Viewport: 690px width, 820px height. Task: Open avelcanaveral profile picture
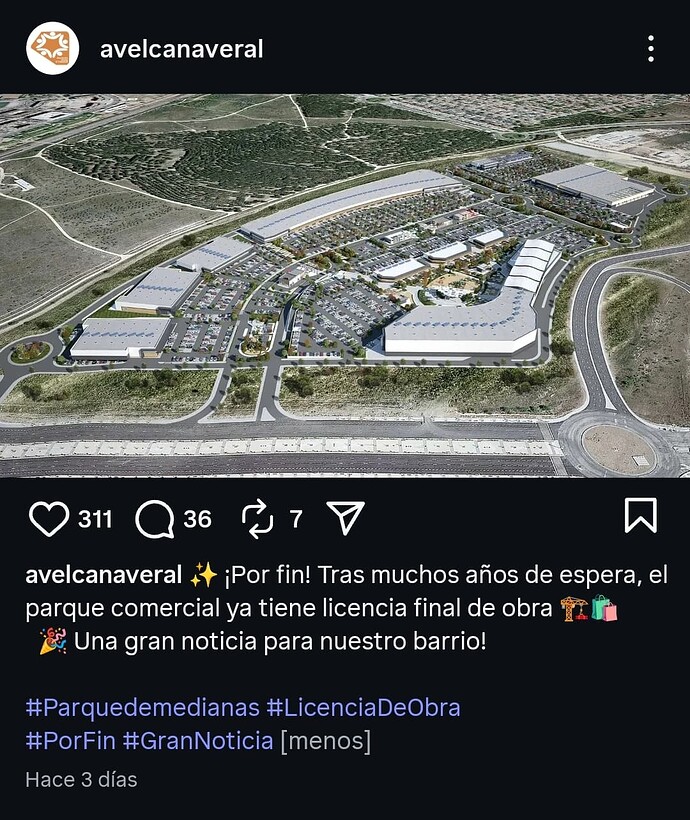tap(53, 48)
